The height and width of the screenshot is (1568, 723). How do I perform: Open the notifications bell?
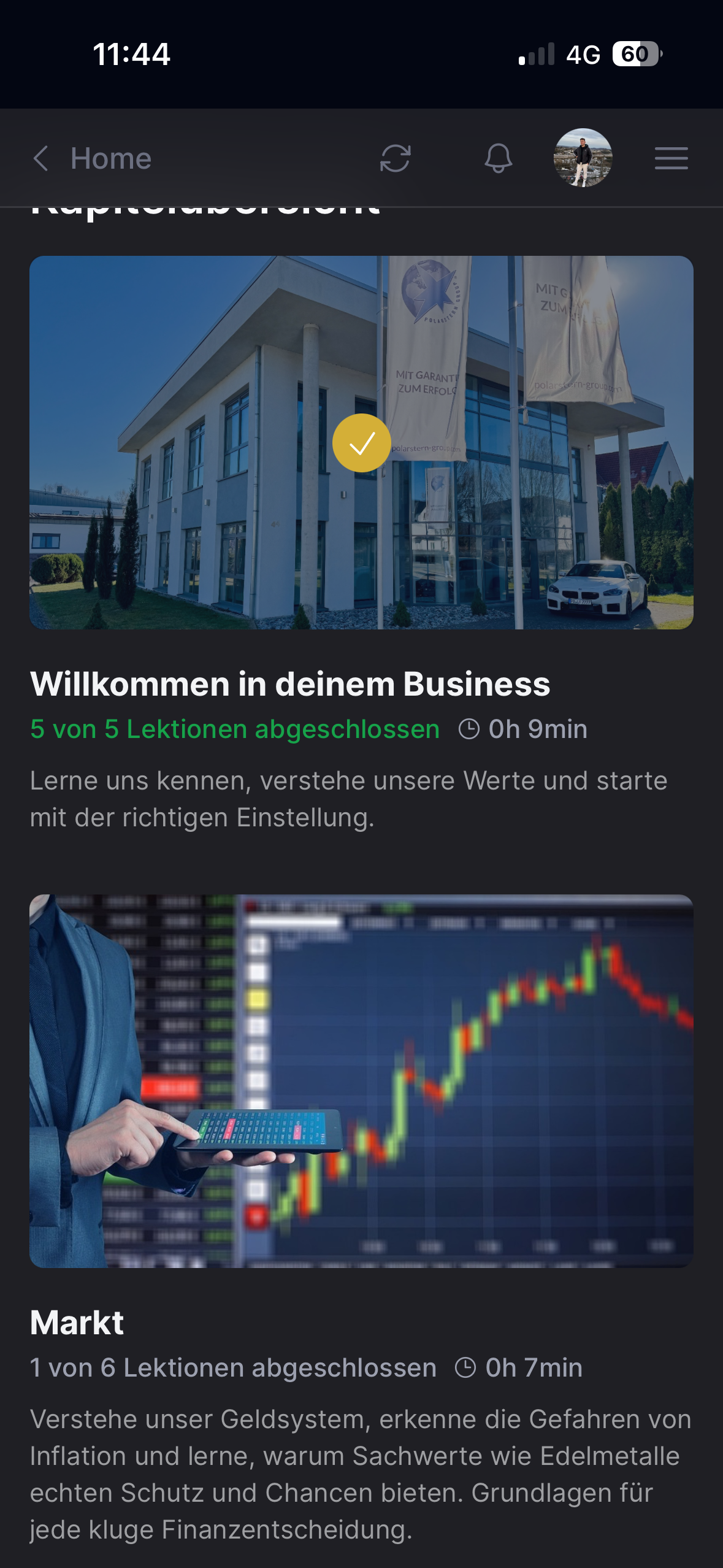point(498,159)
